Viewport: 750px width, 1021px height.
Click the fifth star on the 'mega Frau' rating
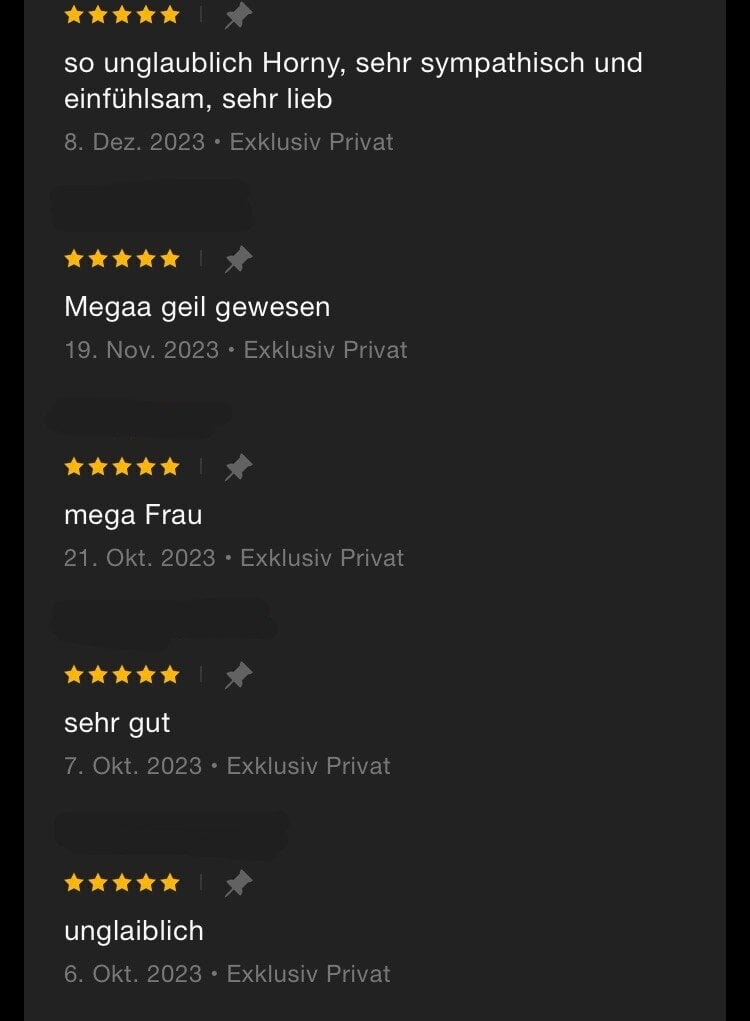[168, 466]
